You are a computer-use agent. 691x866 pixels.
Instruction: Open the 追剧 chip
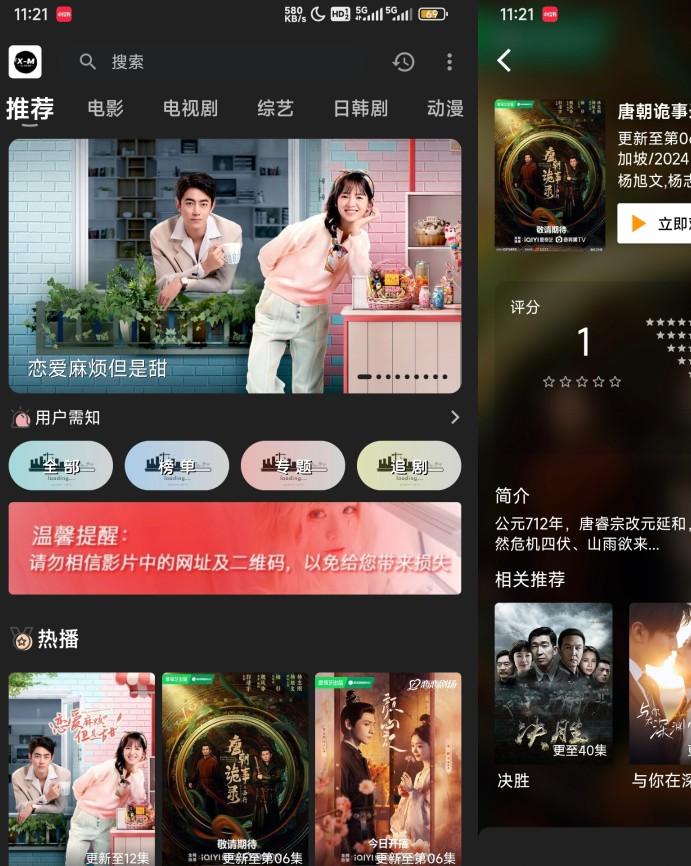[x=409, y=466]
